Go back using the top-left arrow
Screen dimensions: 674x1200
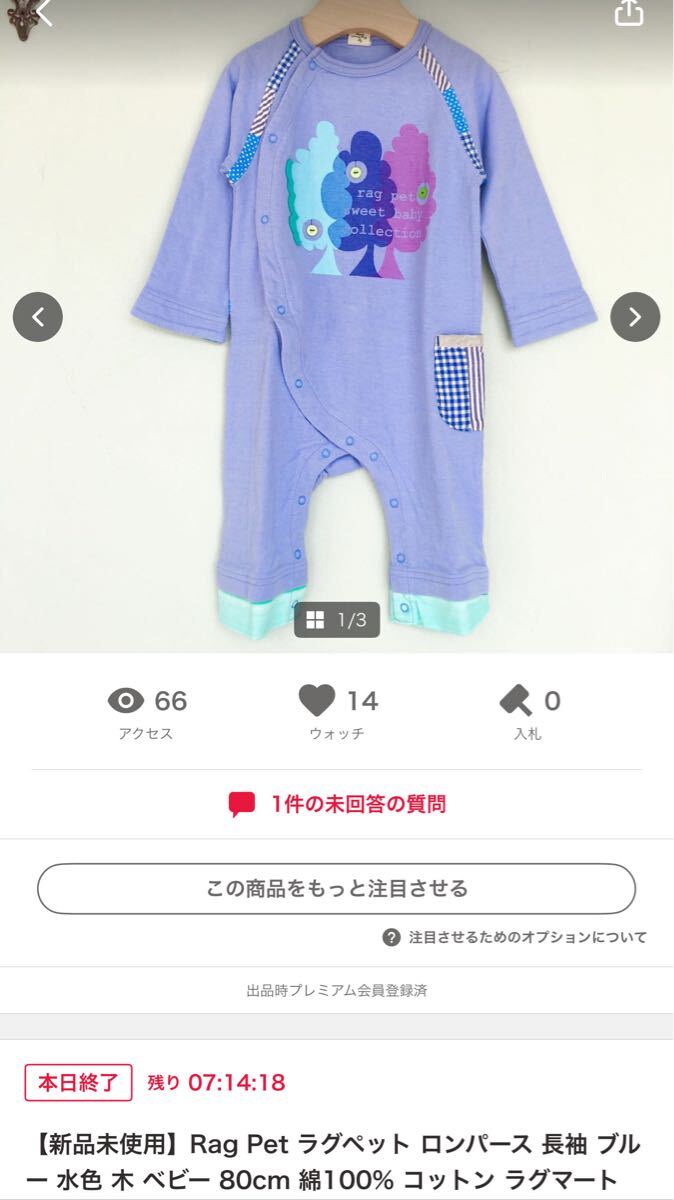tap(42, 14)
